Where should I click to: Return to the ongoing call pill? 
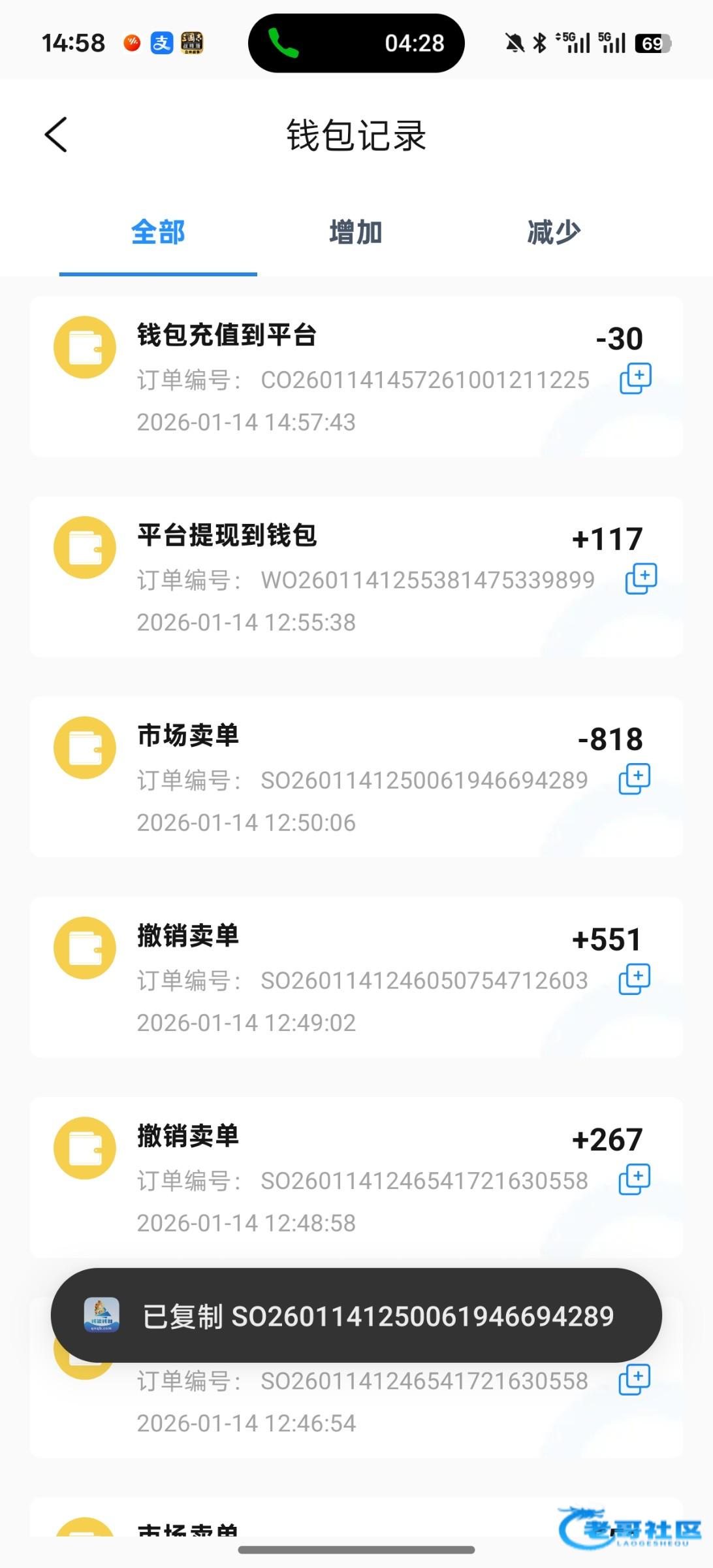[x=356, y=43]
